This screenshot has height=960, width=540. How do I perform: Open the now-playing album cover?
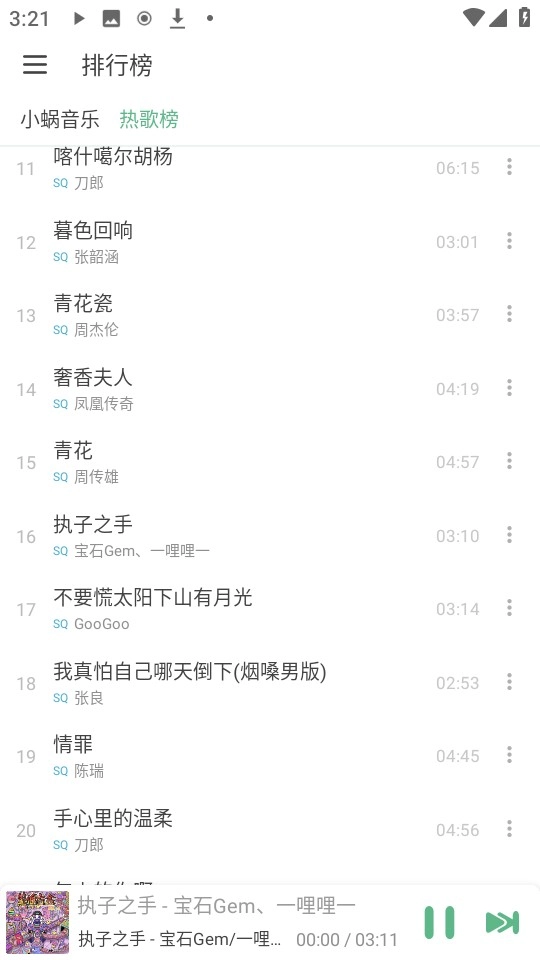point(37,922)
